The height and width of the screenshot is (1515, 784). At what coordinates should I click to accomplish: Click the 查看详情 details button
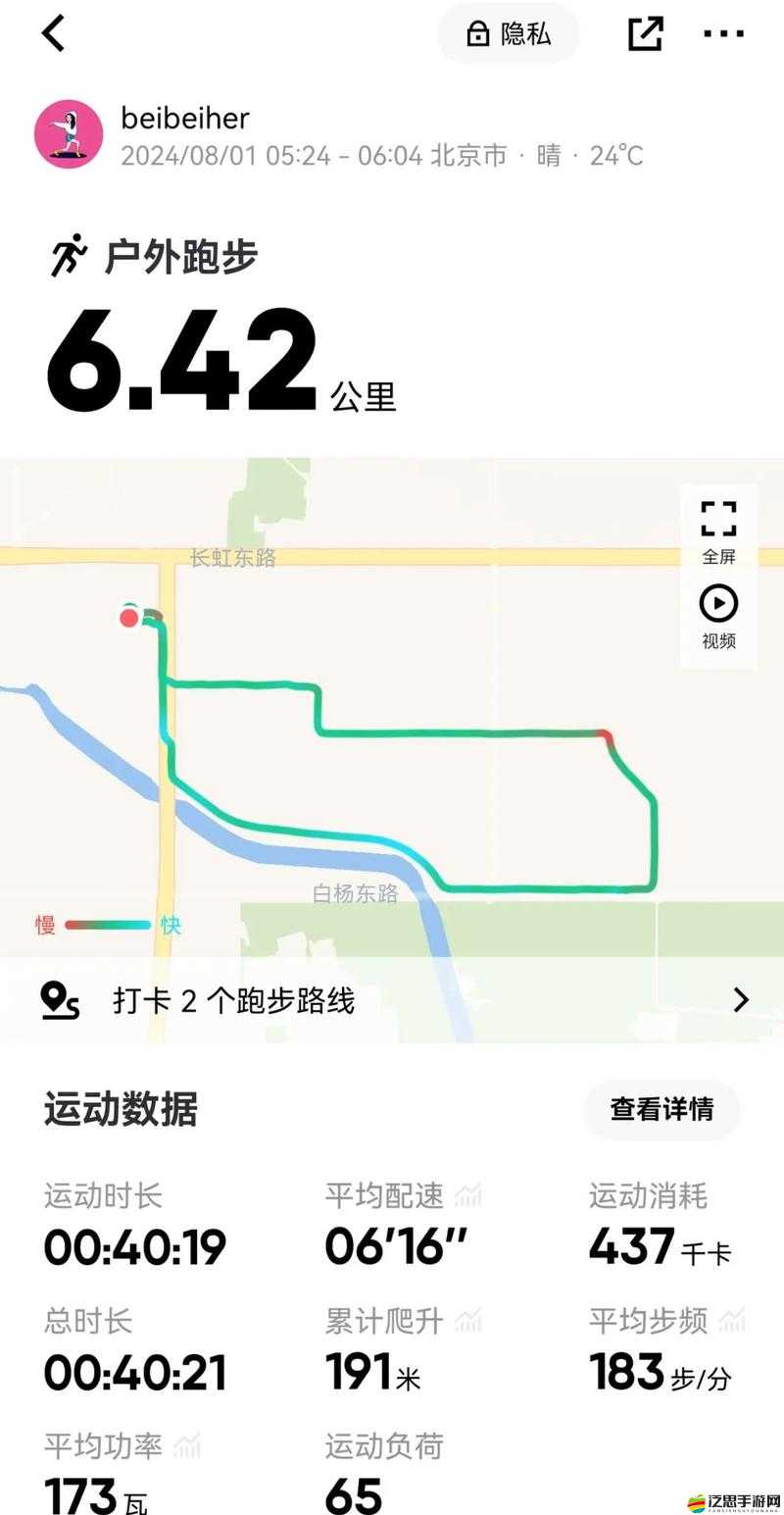click(x=661, y=1110)
